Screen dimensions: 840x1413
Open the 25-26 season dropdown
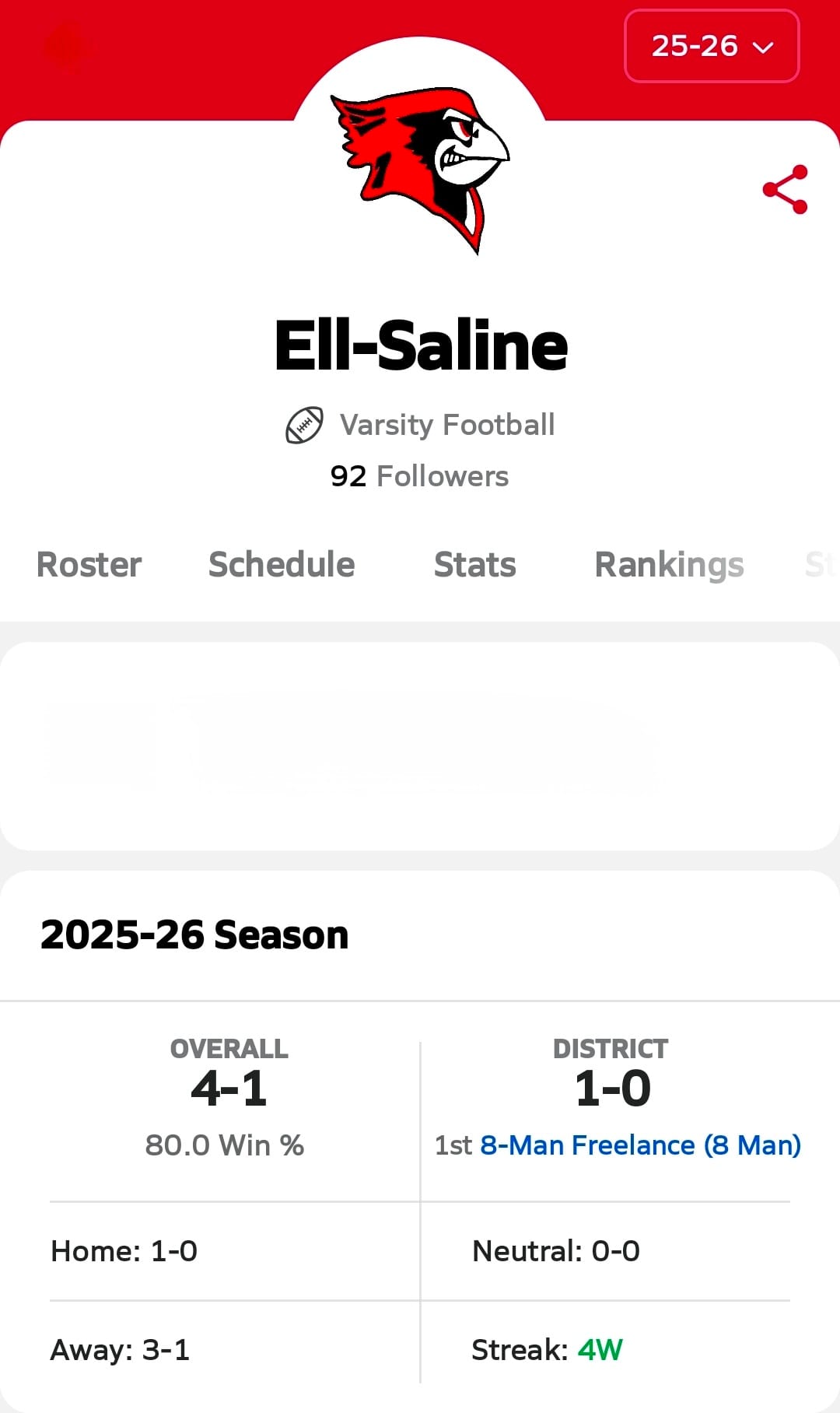click(x=712, y=46)
